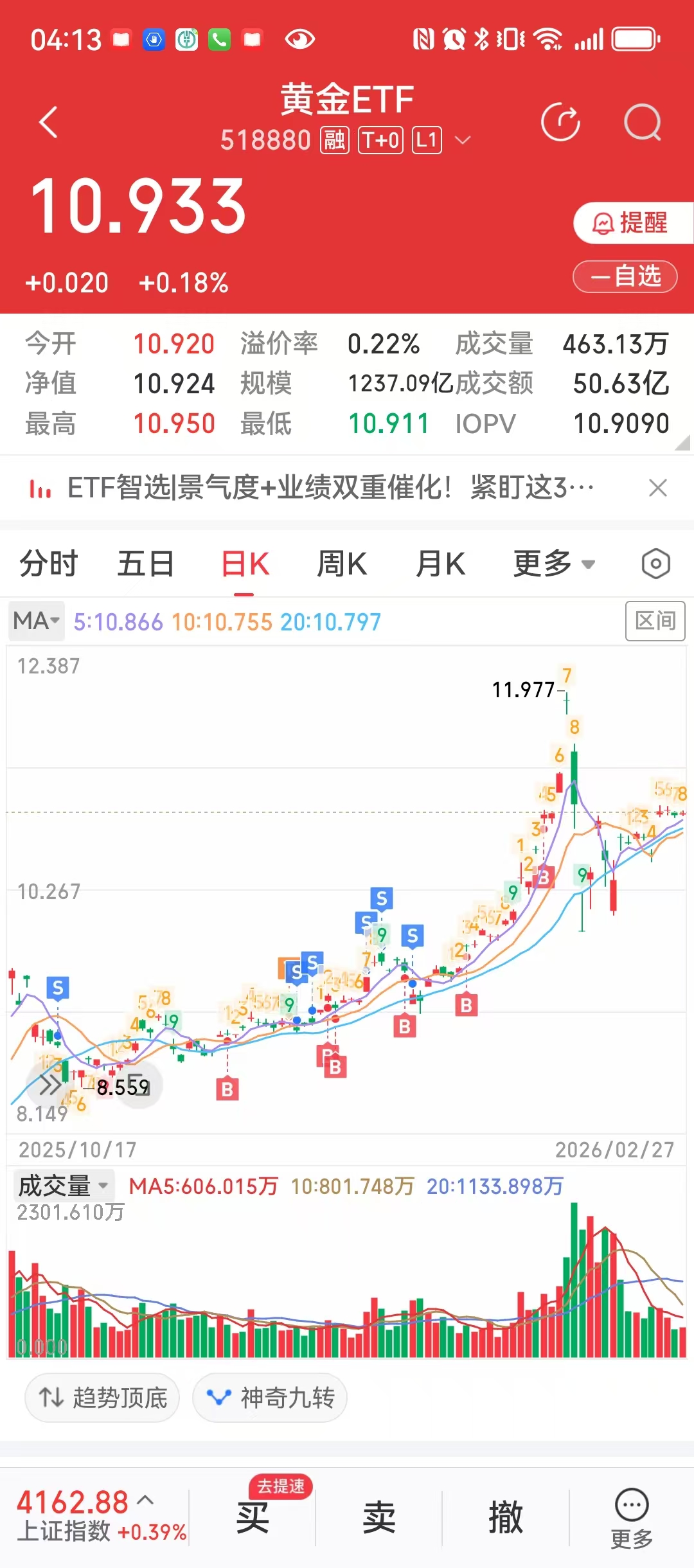Set a price alert with 提醒
The image size is (694, 1568).
(x=632, y=223)
